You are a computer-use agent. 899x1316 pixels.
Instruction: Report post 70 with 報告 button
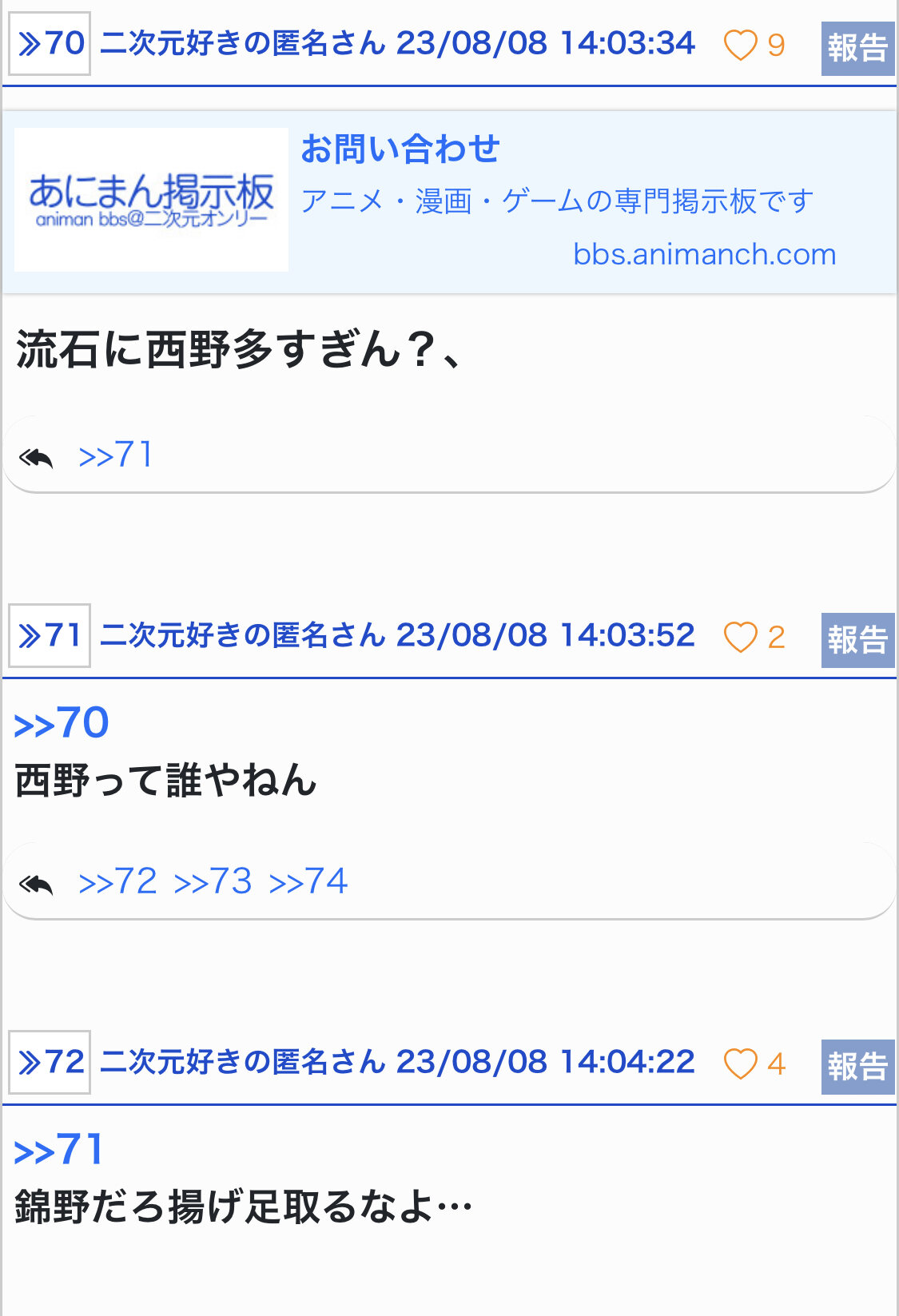(x=857, y=49)
